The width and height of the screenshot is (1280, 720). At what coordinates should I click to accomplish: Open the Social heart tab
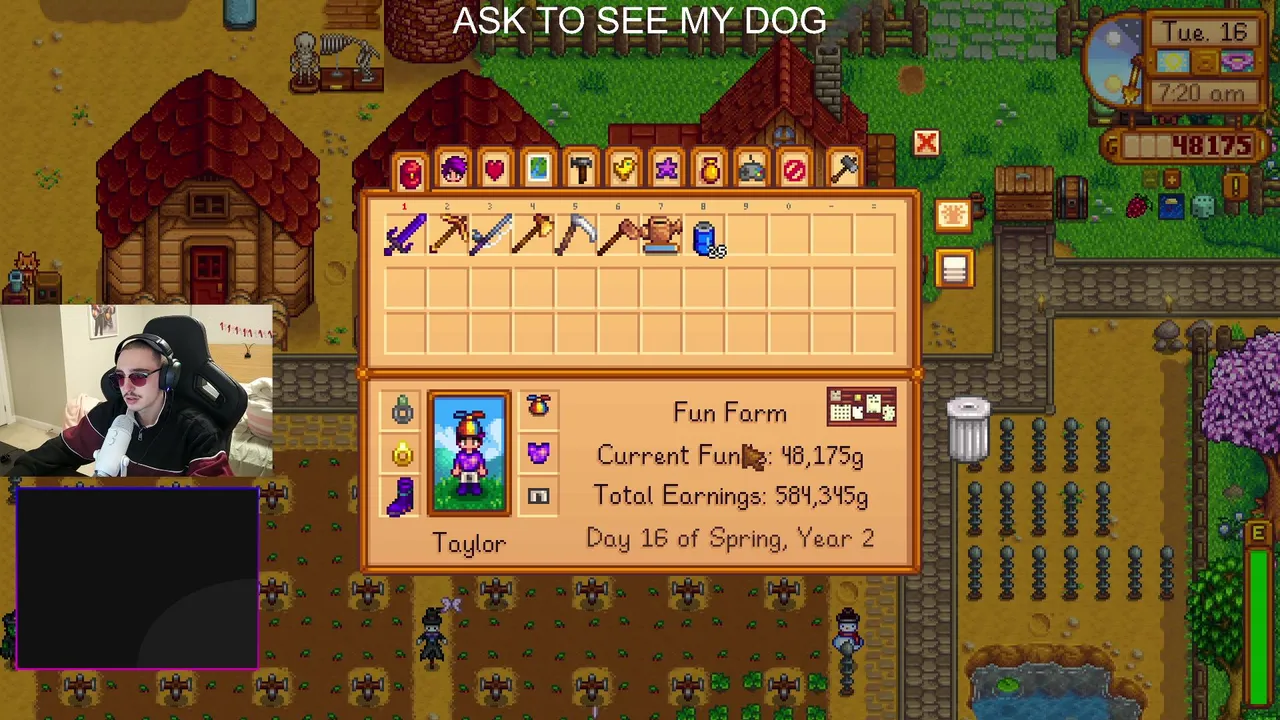click(495, 169)
